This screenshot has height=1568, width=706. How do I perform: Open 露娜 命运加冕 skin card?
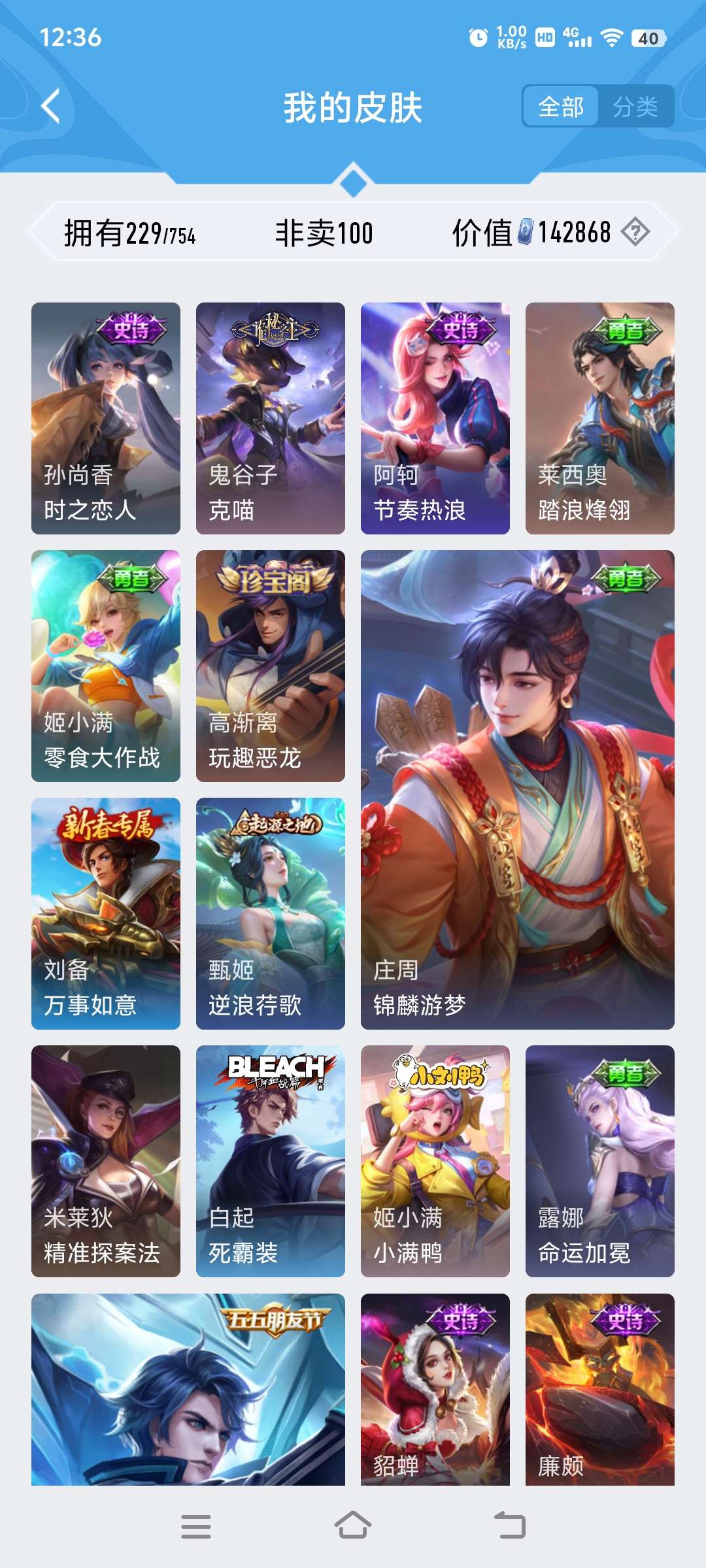(600, 1161)
